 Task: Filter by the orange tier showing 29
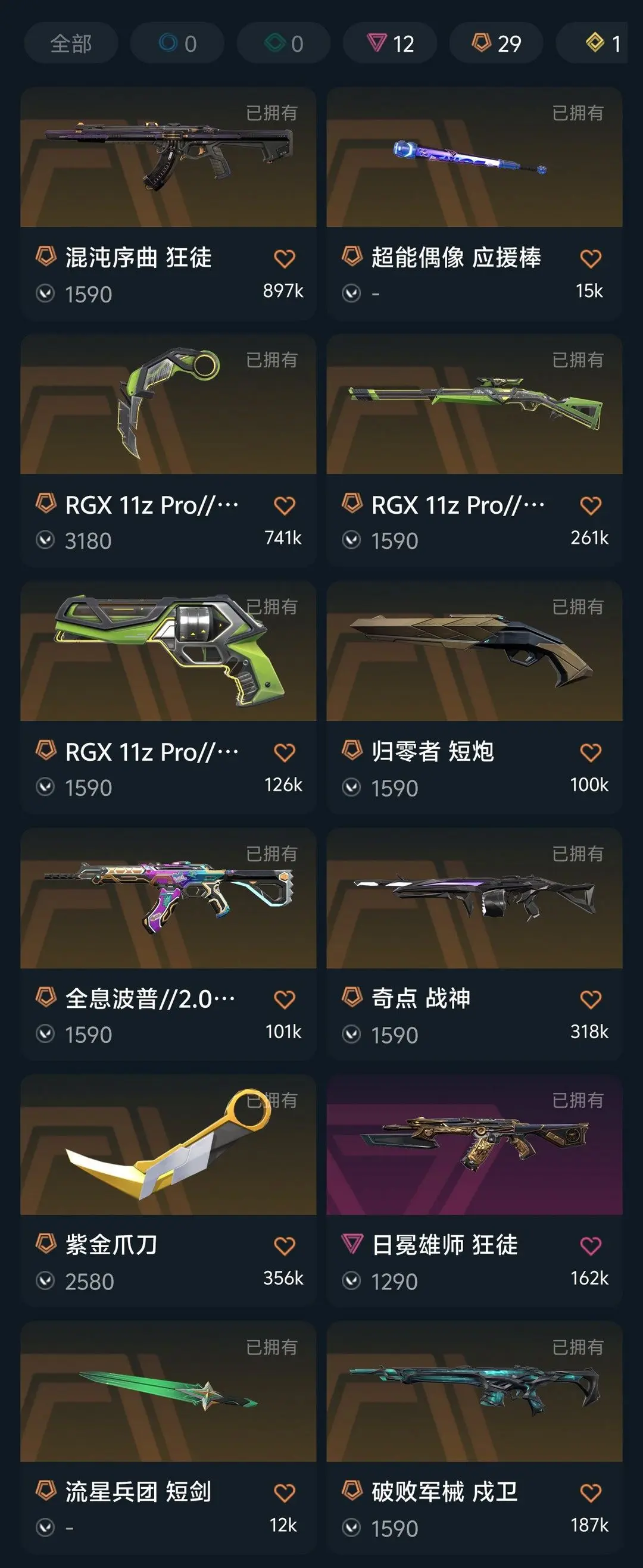(495, 43)
